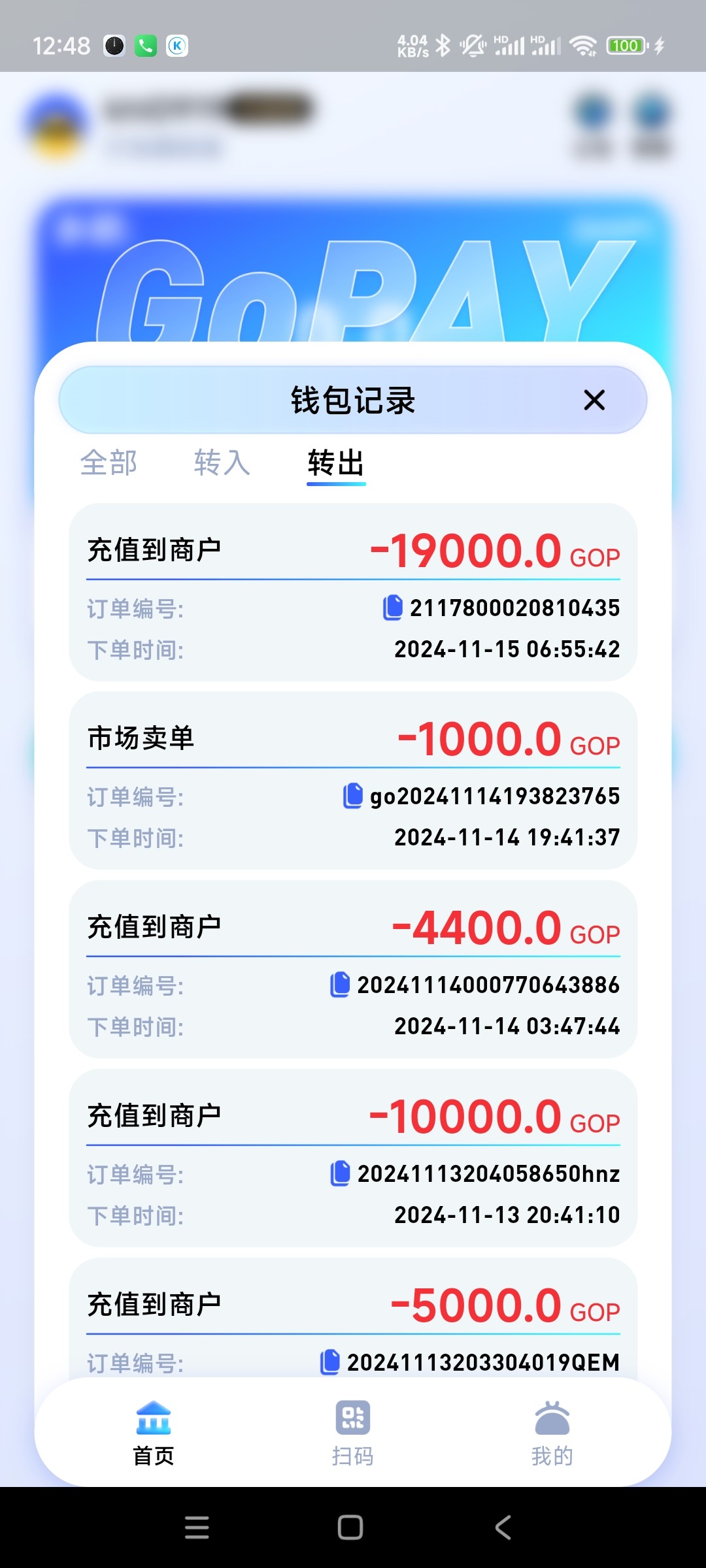Switch to the 转入 tab
The width and height of the screenshot is (706, 1568).
[222, 463]
